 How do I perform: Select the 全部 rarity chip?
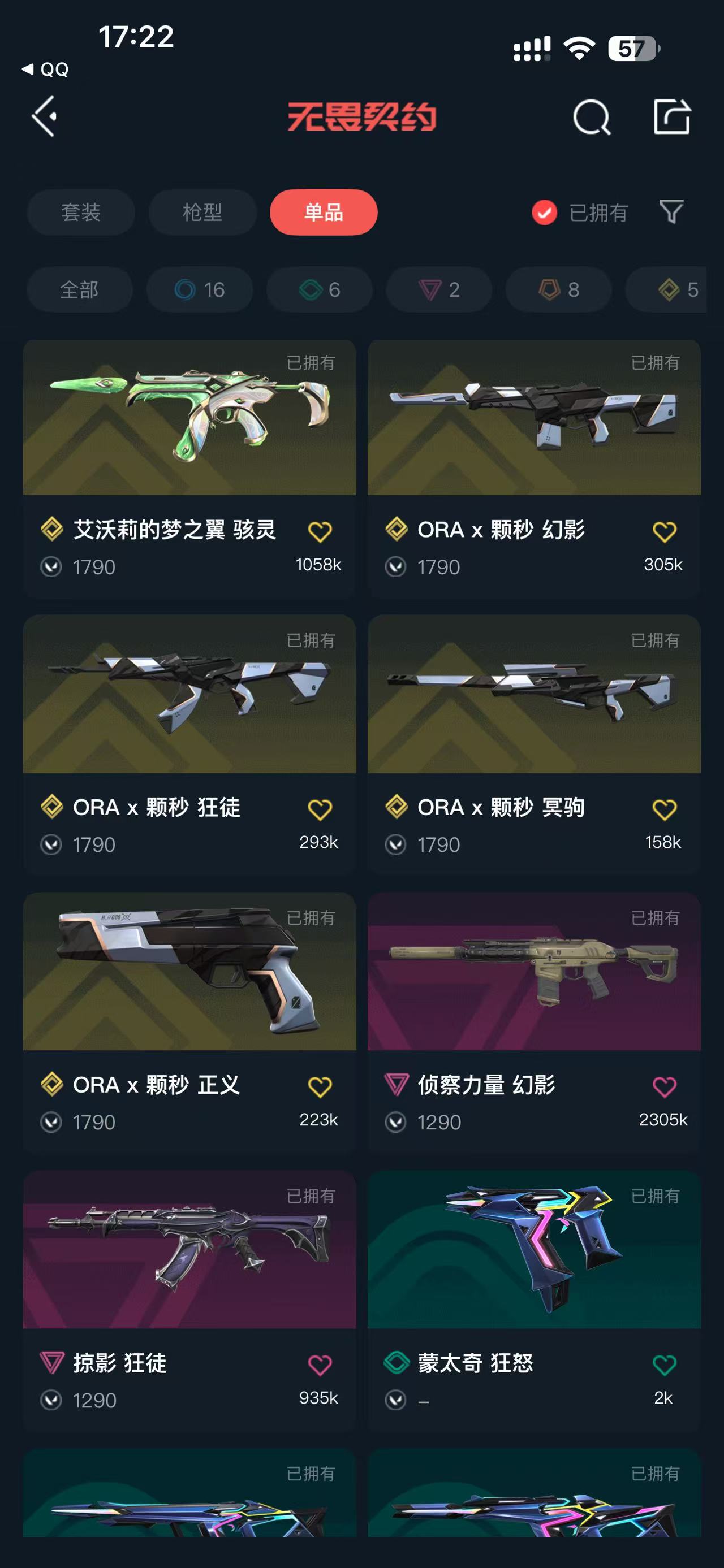tap(79, 290)
